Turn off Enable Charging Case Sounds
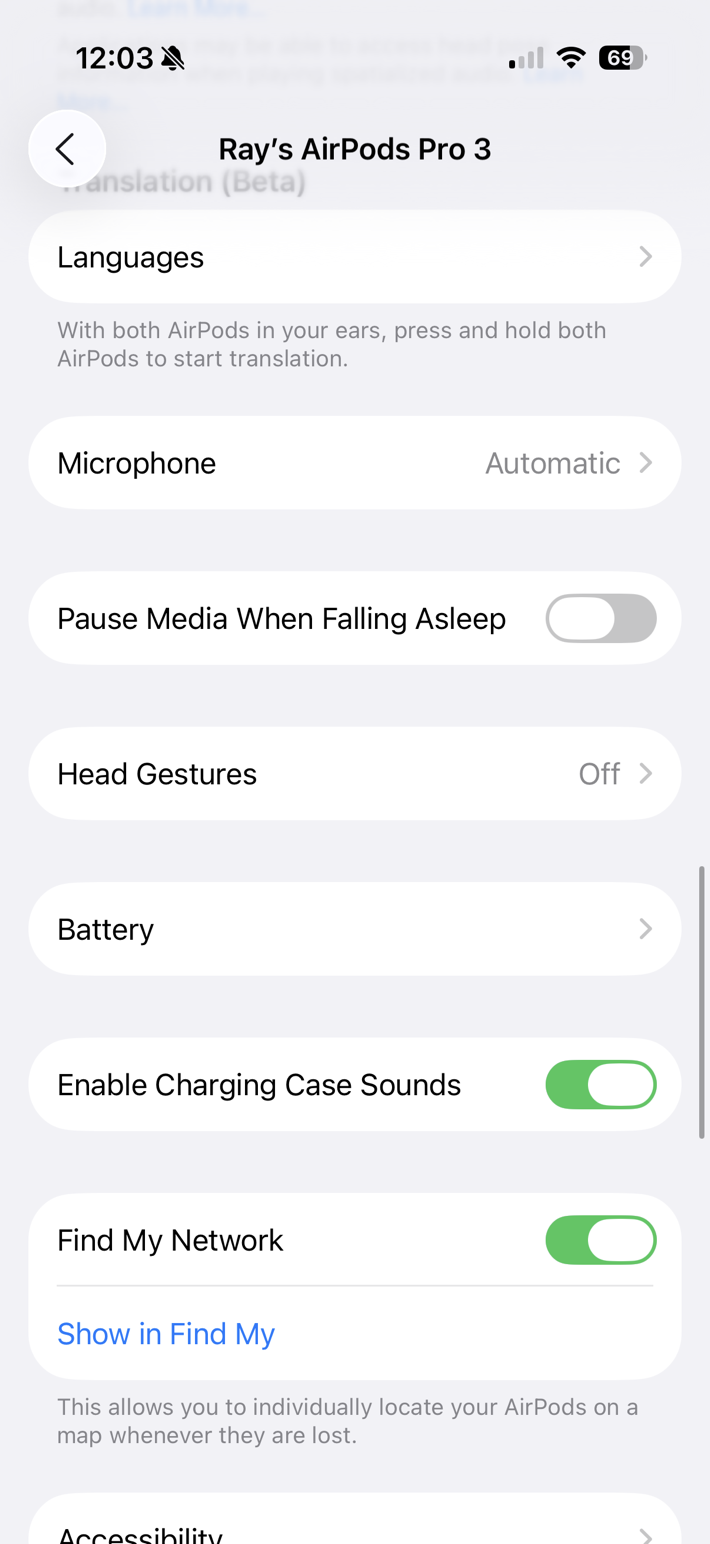This screenshot has height=1544, width=710. (x=601, y=1085)
